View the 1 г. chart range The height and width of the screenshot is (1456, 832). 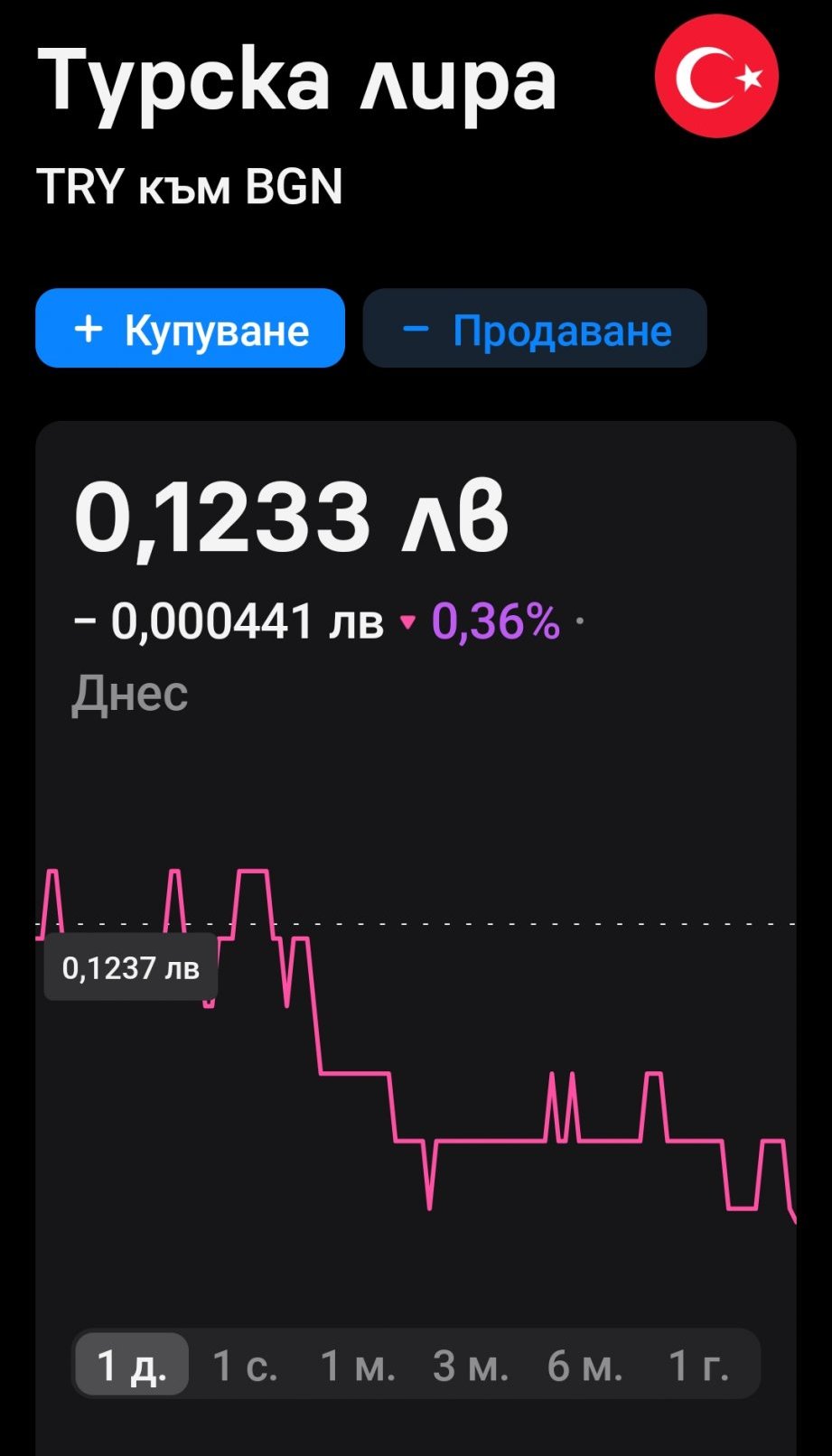(697, 1365)
